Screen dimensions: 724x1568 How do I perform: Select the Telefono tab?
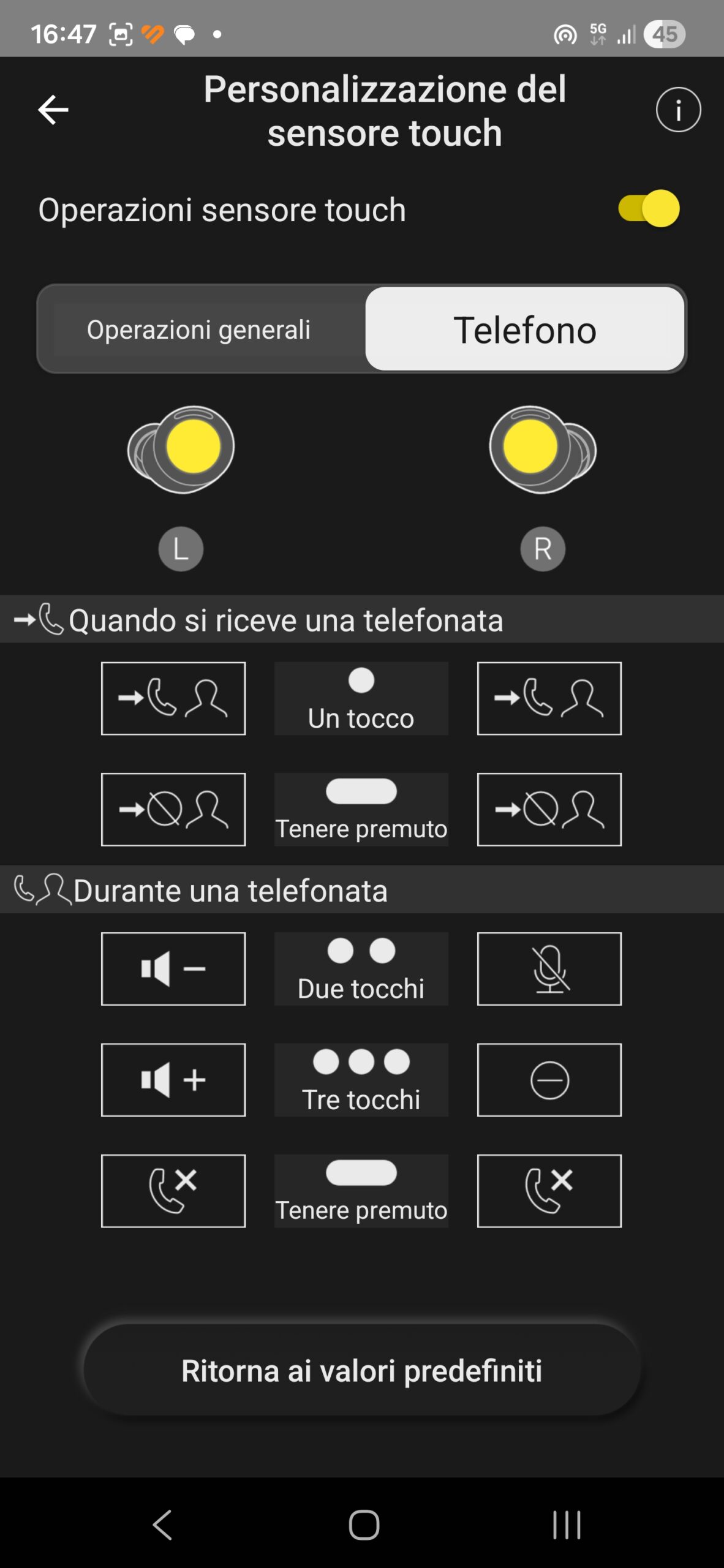tap(525, 330)
